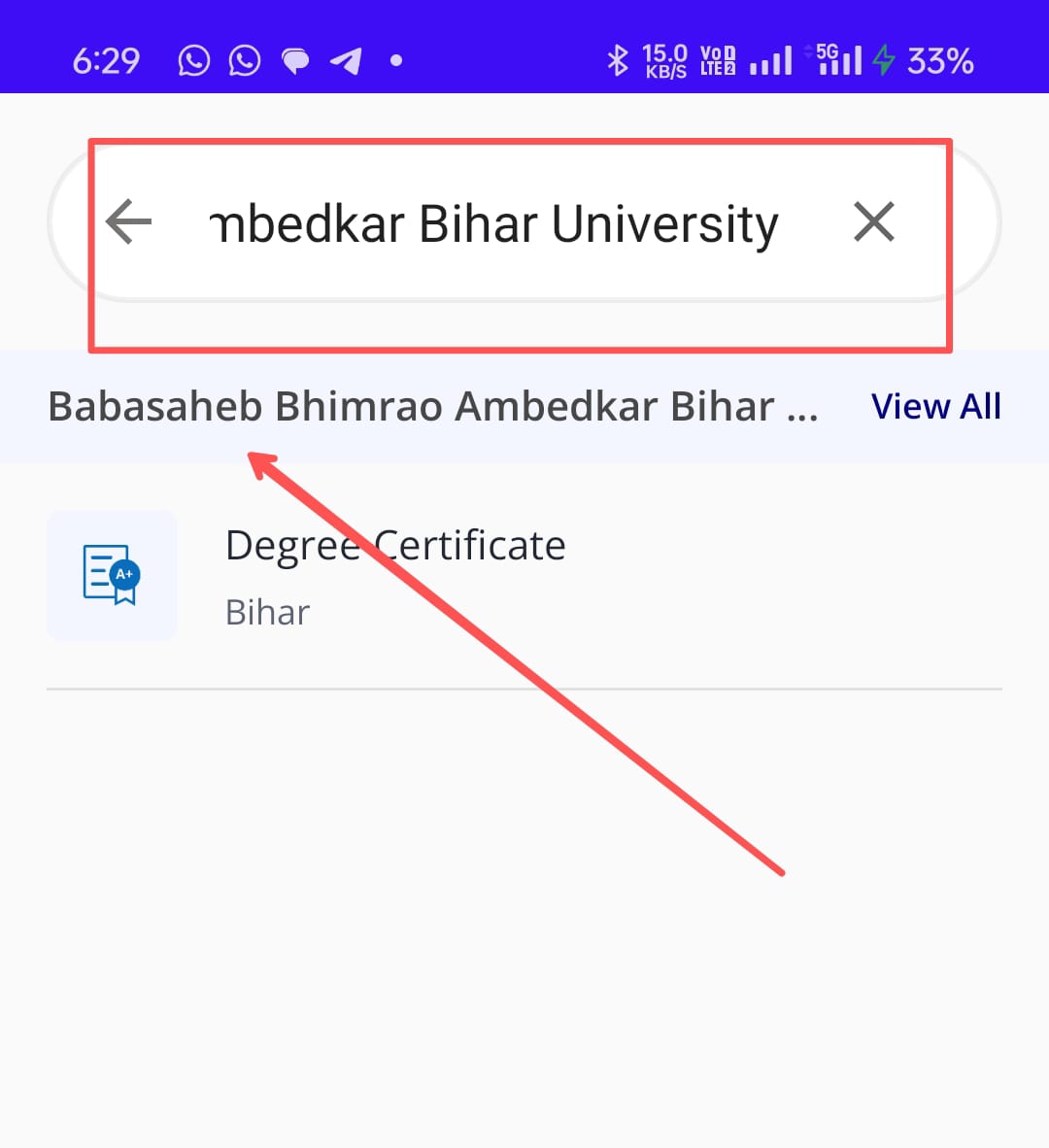Viewport: 1049px width, 1148px height.
Task: Clear the search text with X
Action: pyautogui.click(x=873, y=222)
